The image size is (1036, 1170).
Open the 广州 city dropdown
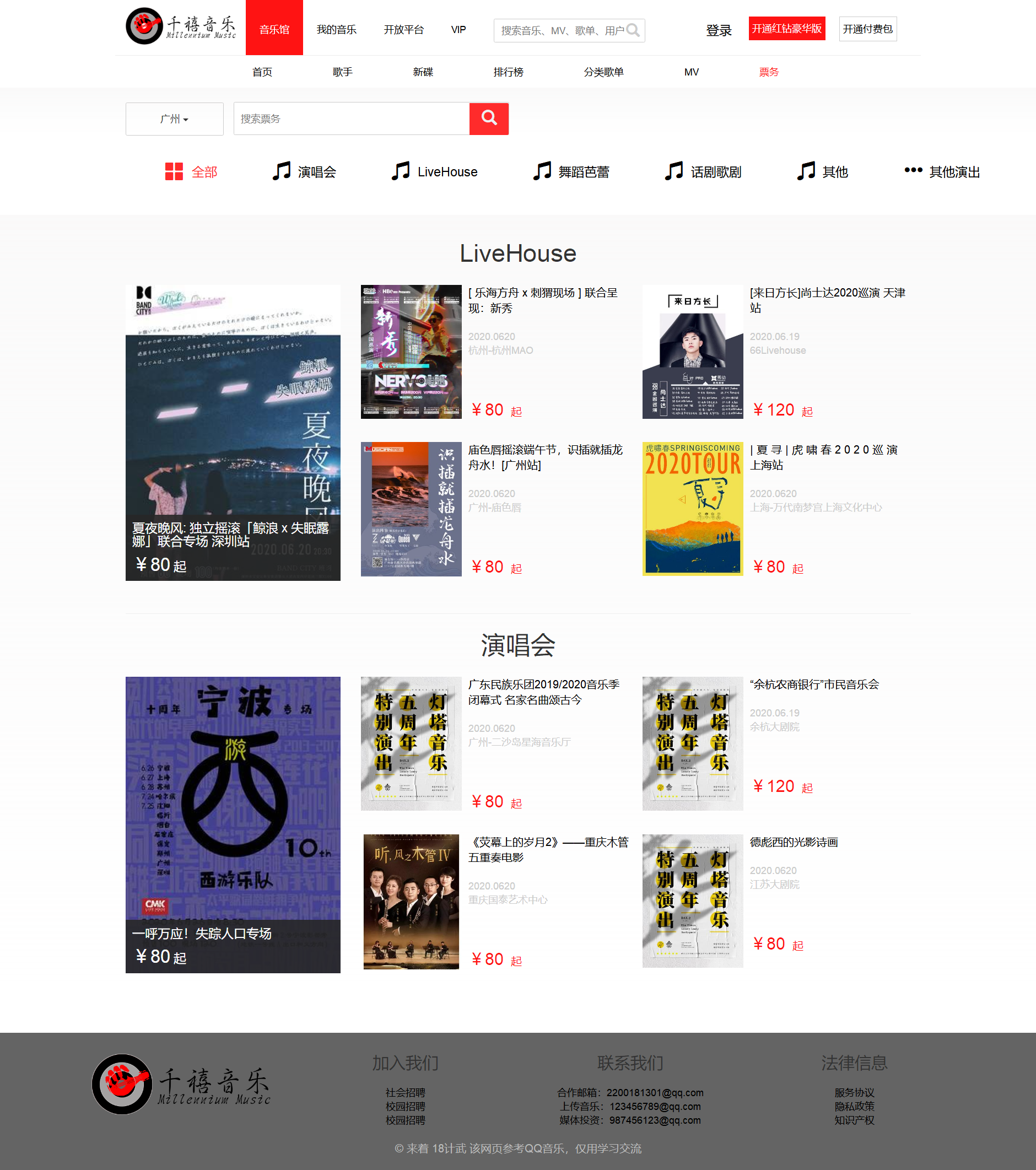(x=174, y=119)
